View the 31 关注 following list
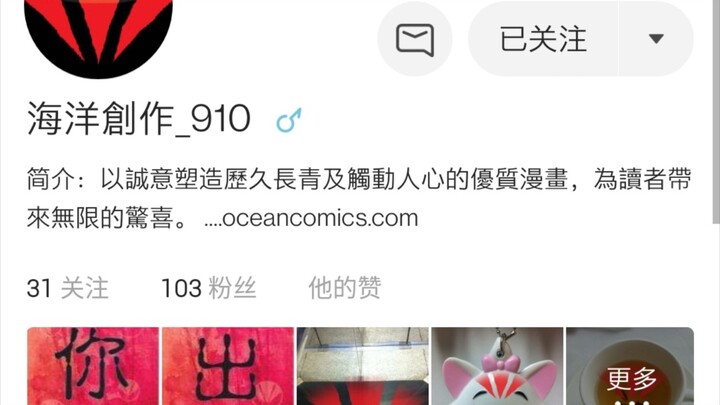 tap(67, 289)
